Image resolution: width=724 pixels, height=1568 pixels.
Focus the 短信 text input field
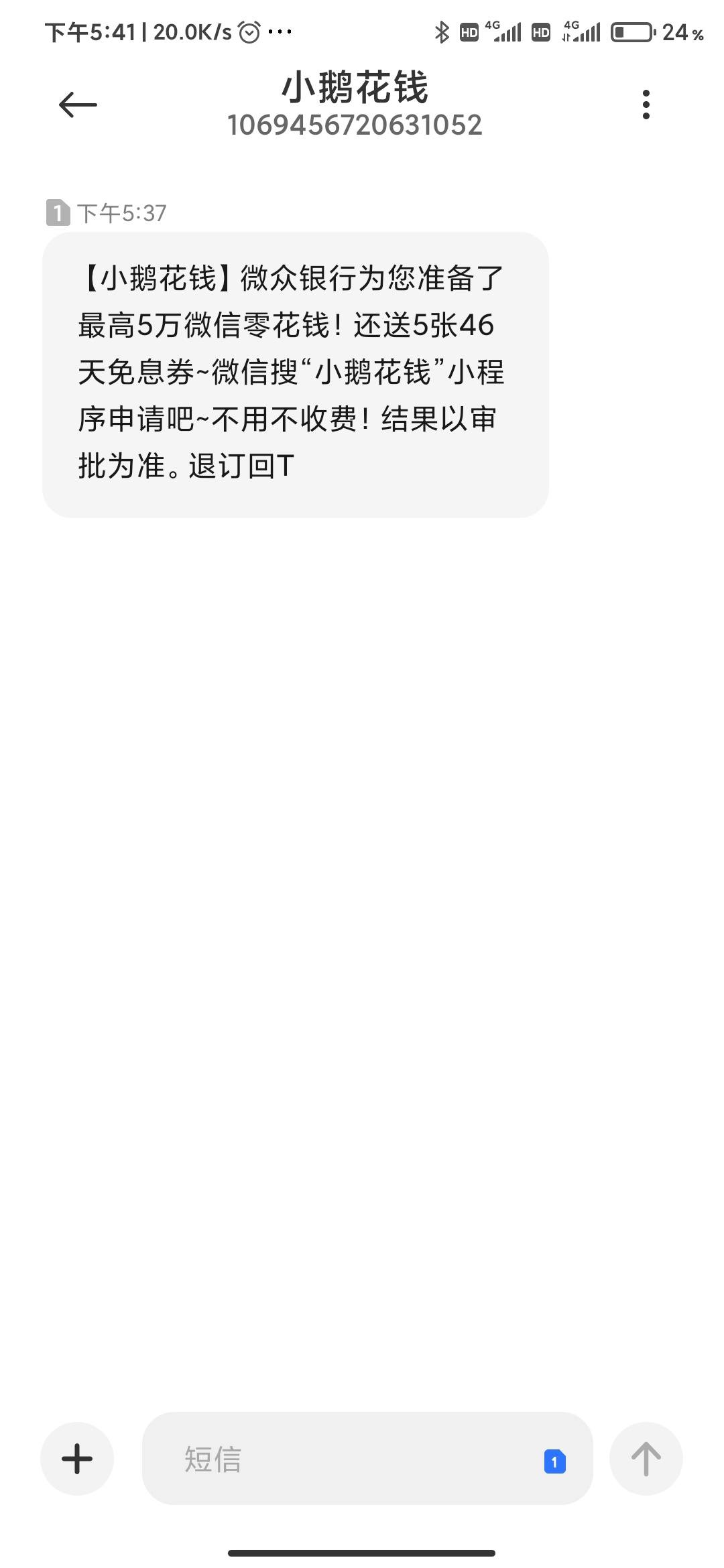(335, 1459)
